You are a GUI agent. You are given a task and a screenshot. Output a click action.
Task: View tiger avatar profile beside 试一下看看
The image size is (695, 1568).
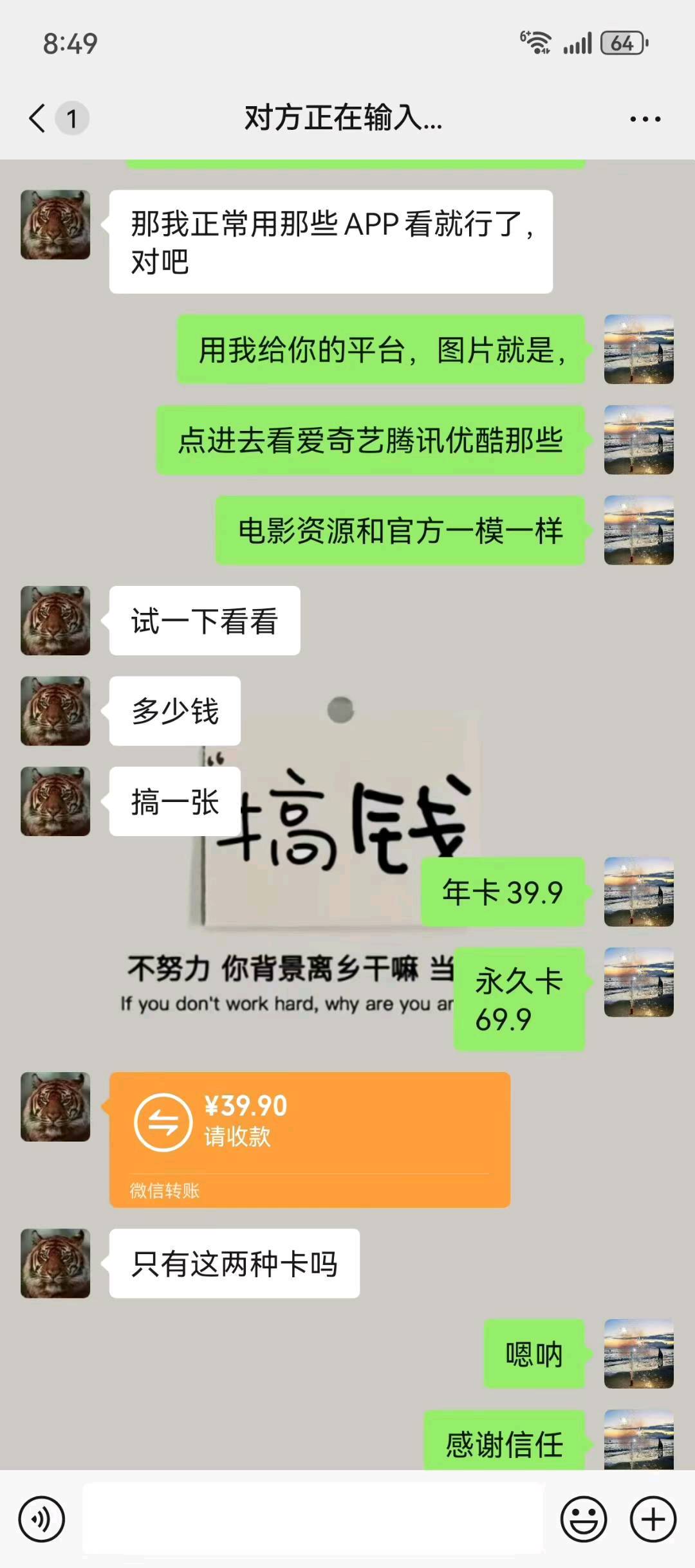55,621
